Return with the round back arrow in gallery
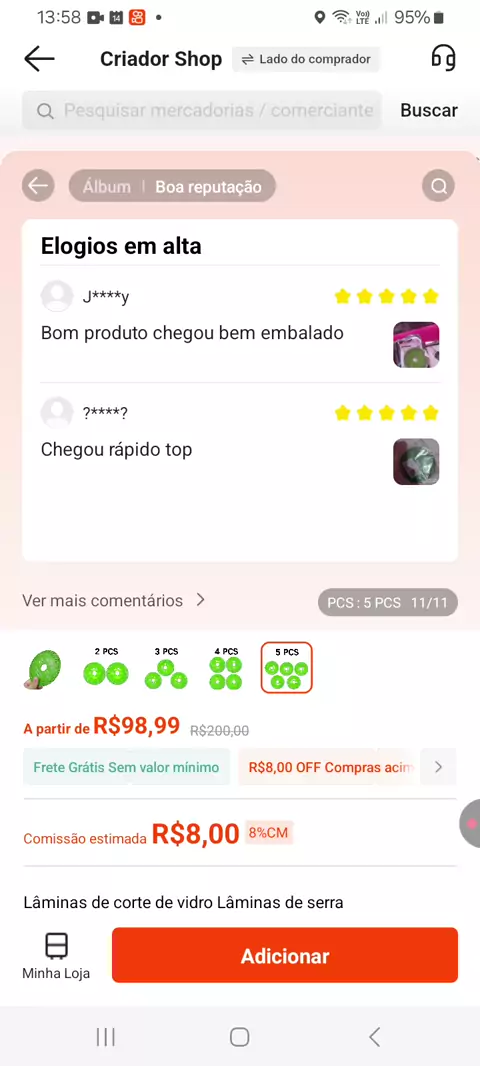 38,186
